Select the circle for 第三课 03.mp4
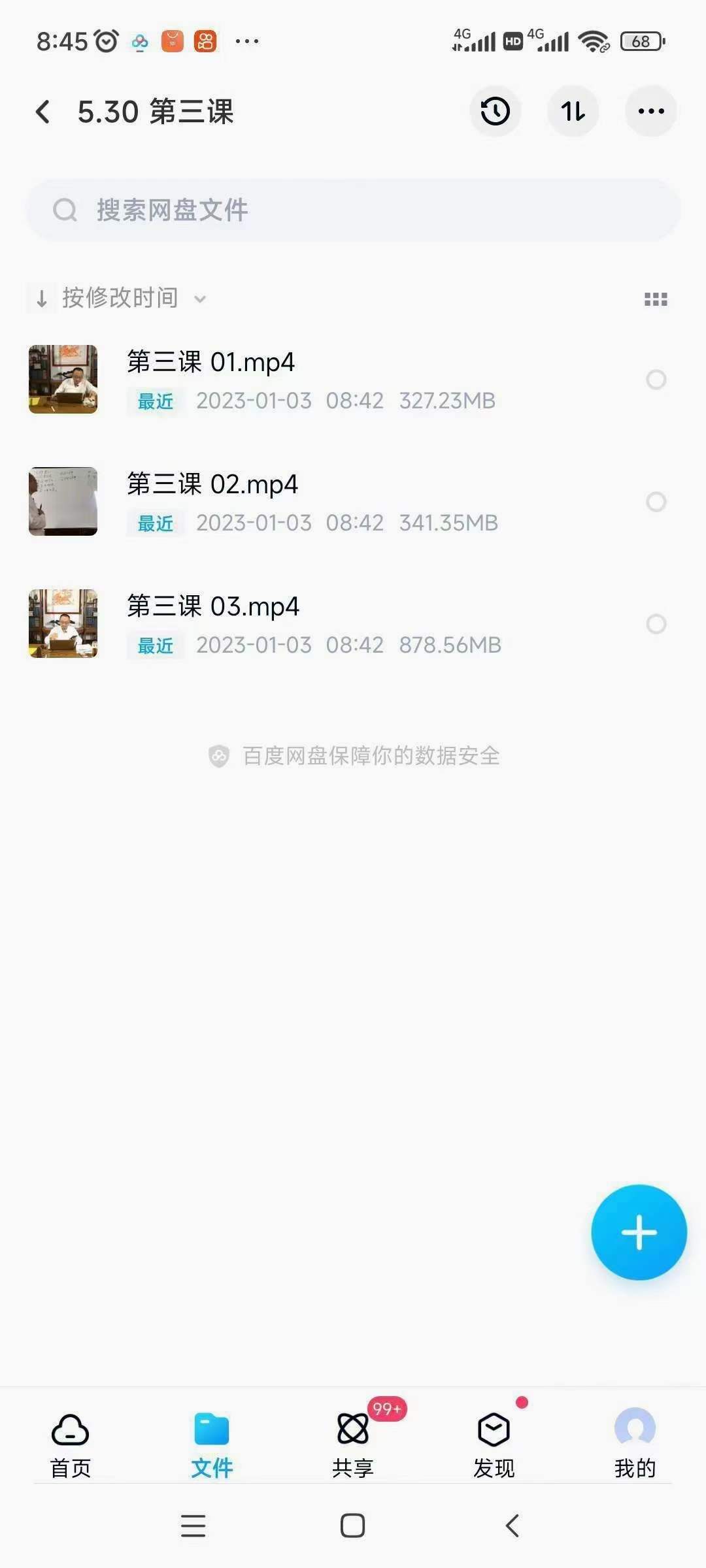 click(656, 624)
